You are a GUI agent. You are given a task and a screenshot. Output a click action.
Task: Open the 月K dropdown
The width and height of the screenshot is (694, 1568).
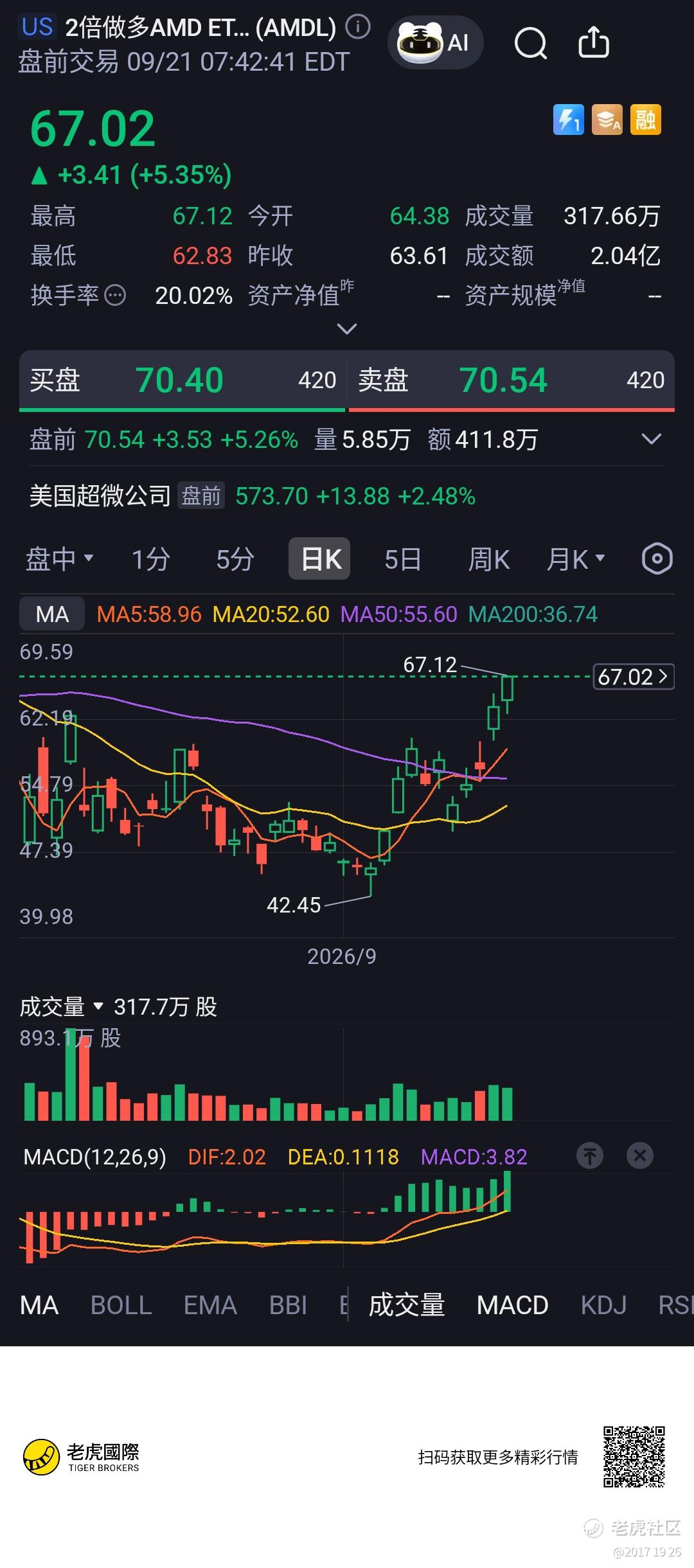click(575, 559)
